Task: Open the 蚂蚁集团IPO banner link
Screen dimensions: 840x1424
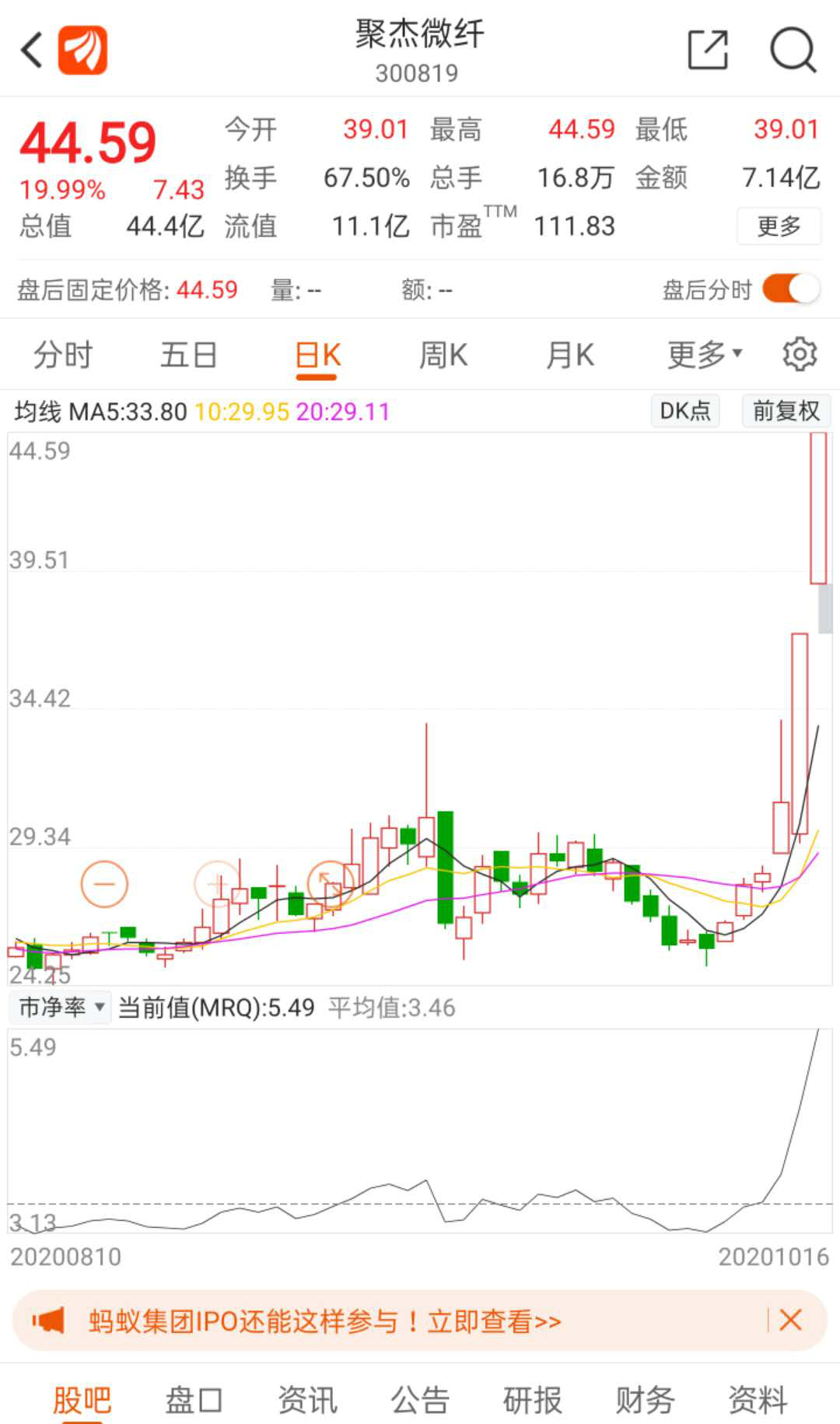Action: (x=325, y=1321)
